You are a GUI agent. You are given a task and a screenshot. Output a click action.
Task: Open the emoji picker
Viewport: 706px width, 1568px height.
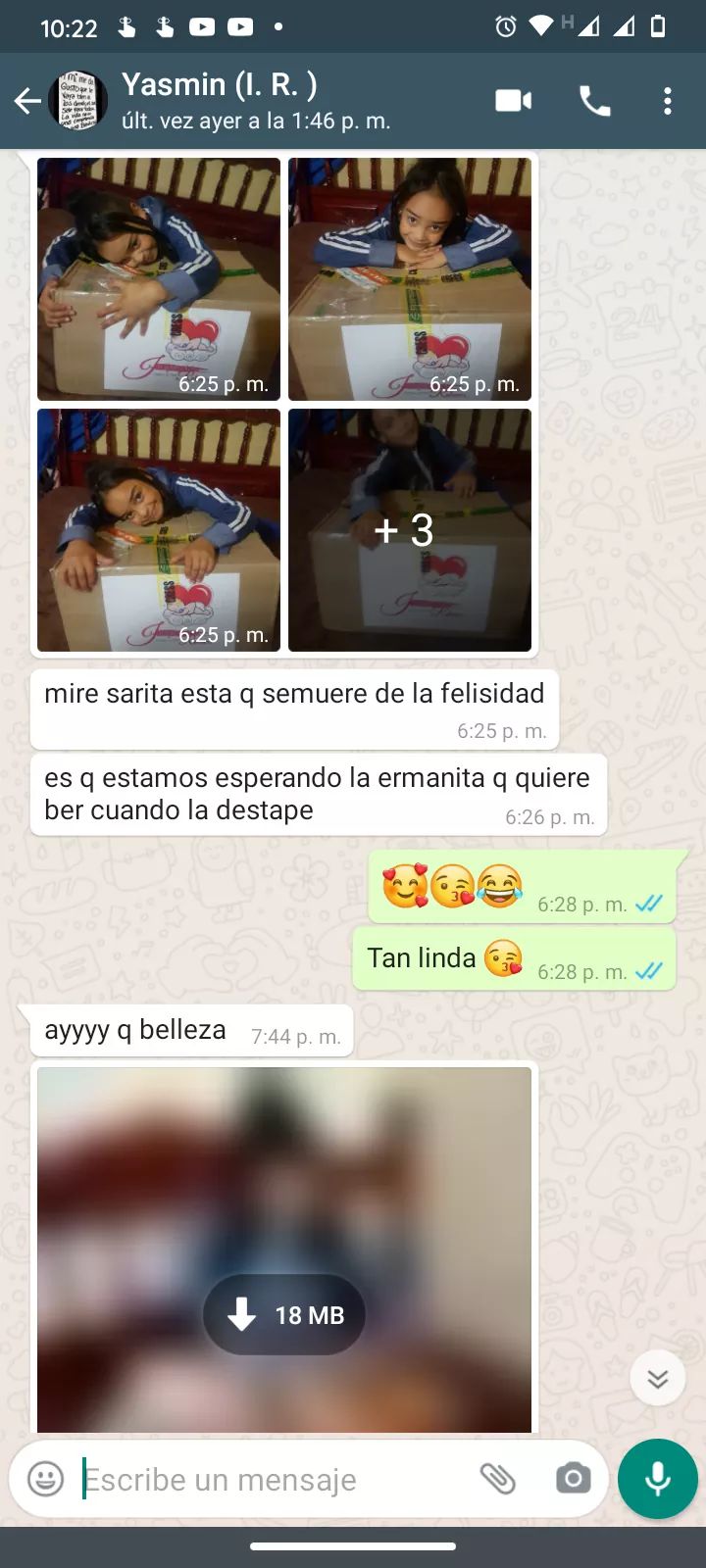click(45, 1479)
